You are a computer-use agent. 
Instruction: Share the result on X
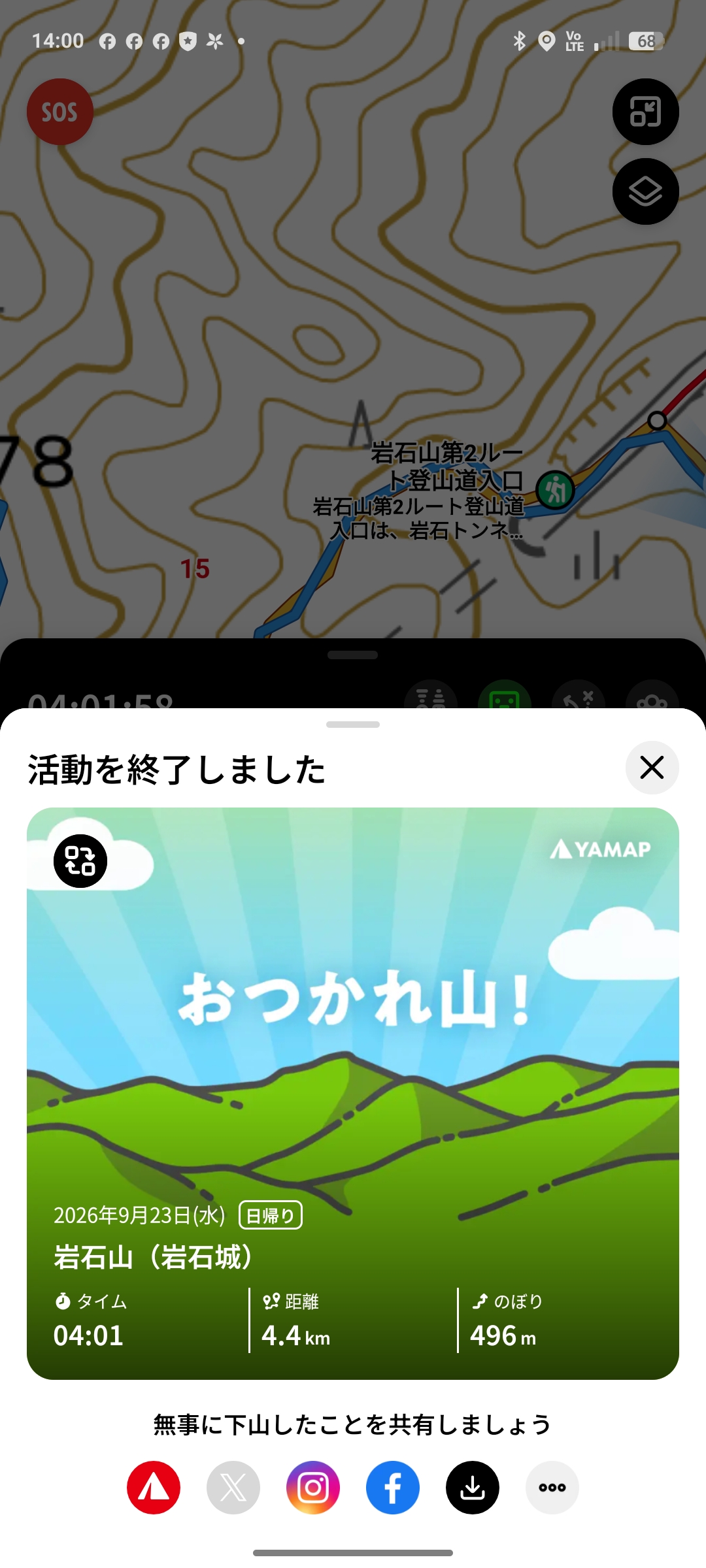[x=233, y=1488]
